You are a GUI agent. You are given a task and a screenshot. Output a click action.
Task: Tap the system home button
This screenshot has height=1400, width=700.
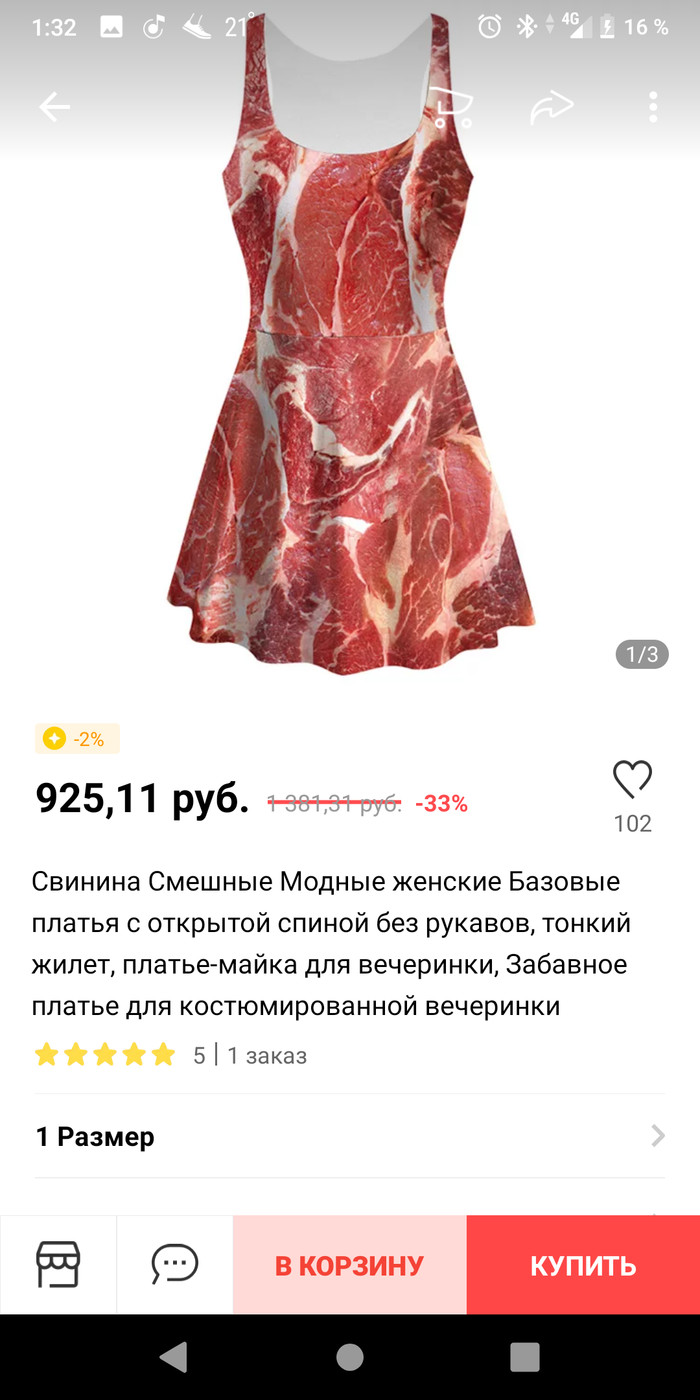350,1357
